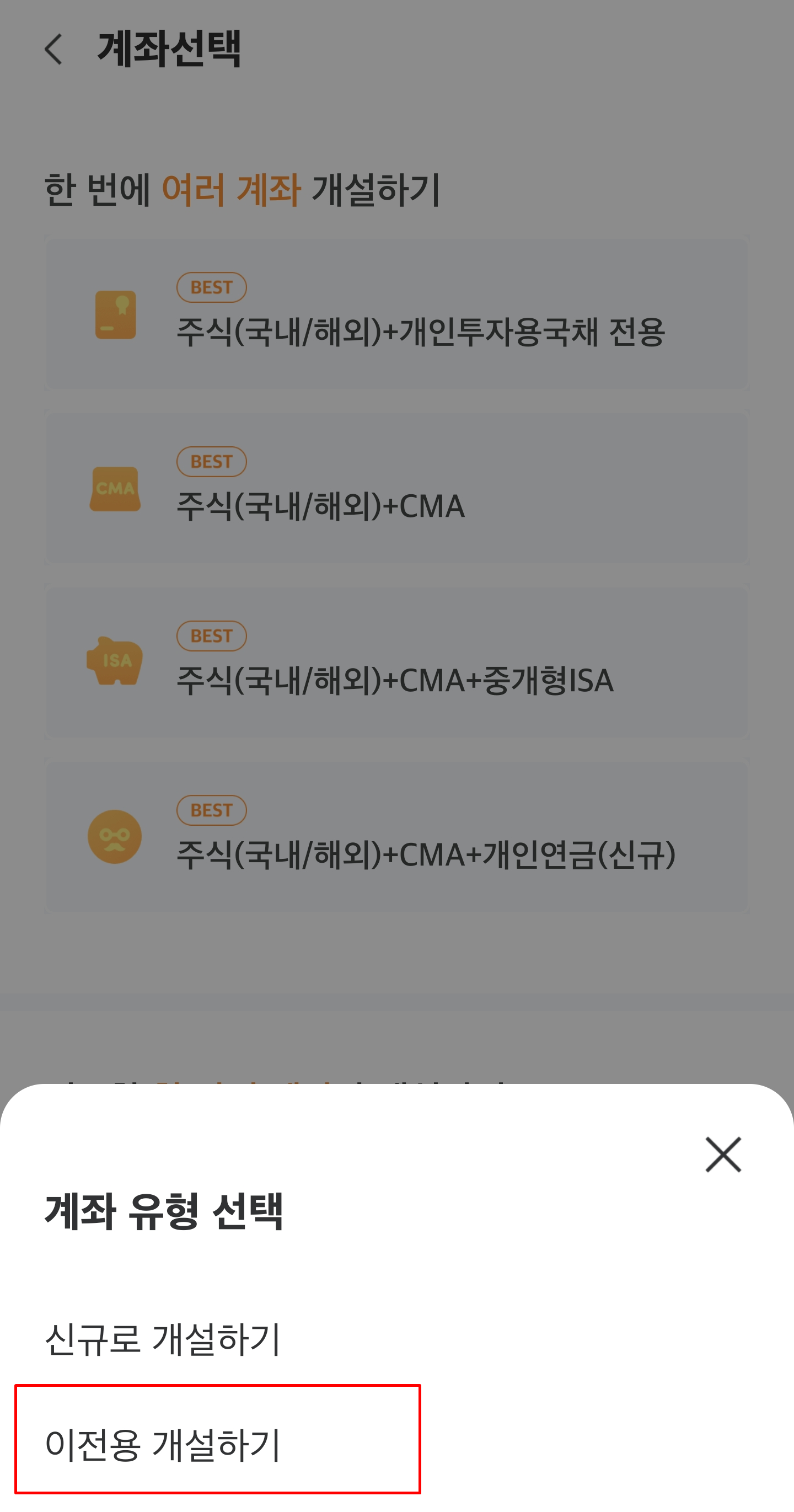The height and width of the screenshot is (1512, 794).
Task: Click the BEST badge on 개인연금(신규) option
Action: [x=211, y=809]
